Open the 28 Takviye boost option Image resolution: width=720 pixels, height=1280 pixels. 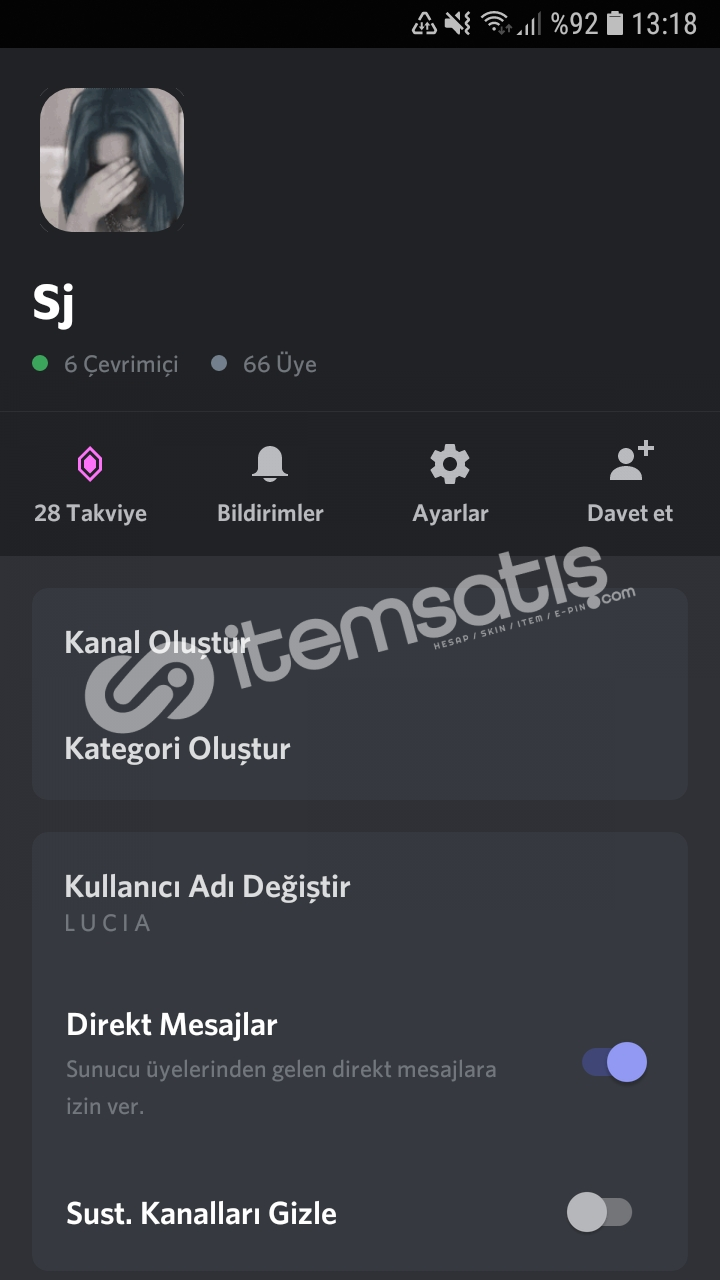click(x=90, y=485)
